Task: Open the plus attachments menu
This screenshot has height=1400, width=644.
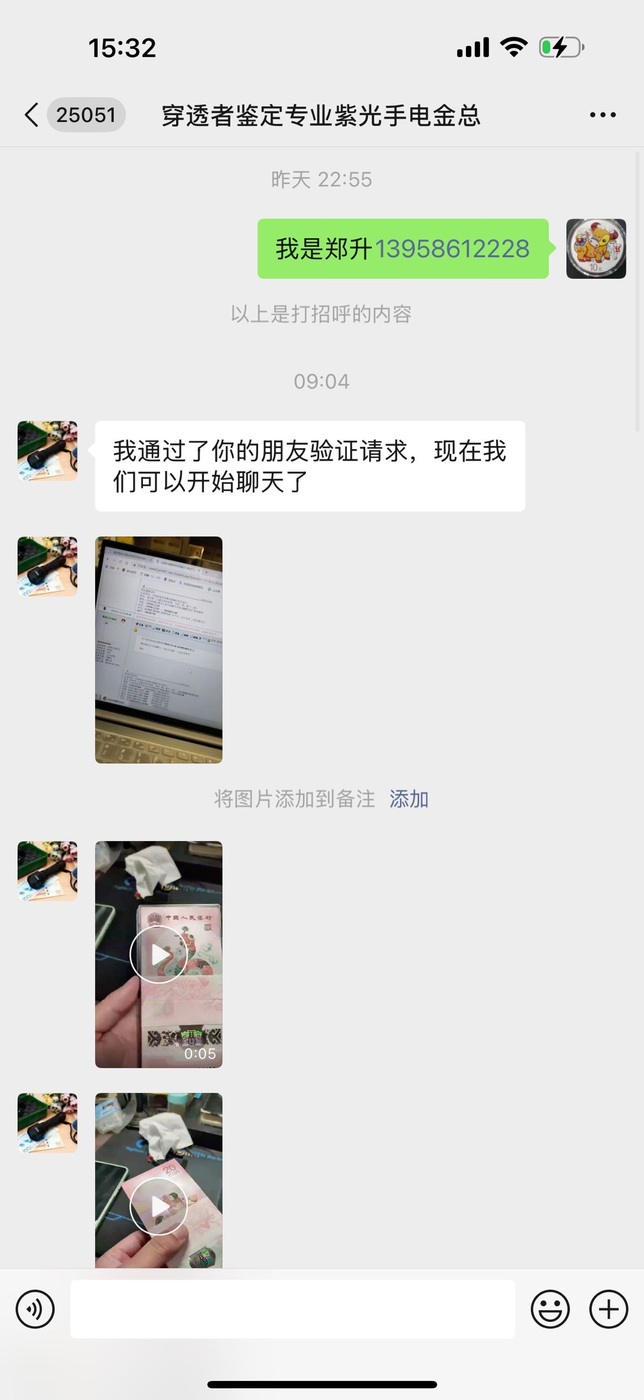Action: click(x=608, y=1309)
